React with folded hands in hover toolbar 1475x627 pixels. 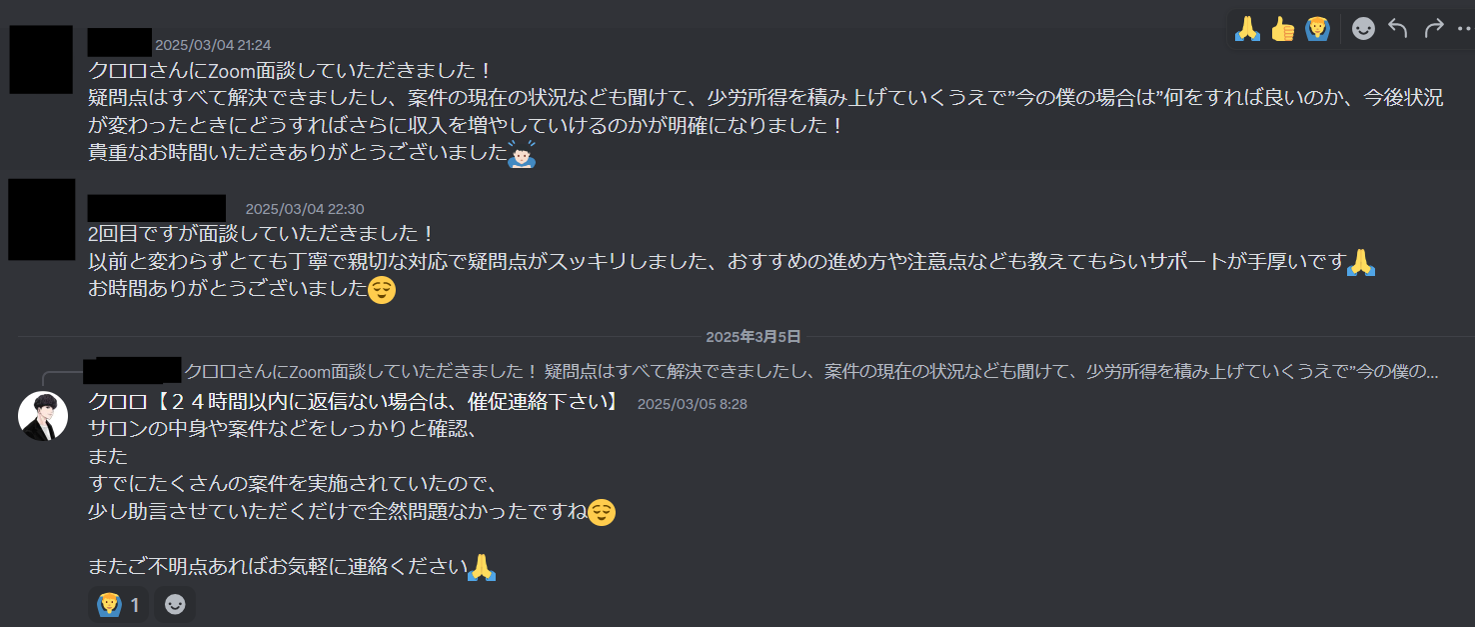tap(1247, 29)
